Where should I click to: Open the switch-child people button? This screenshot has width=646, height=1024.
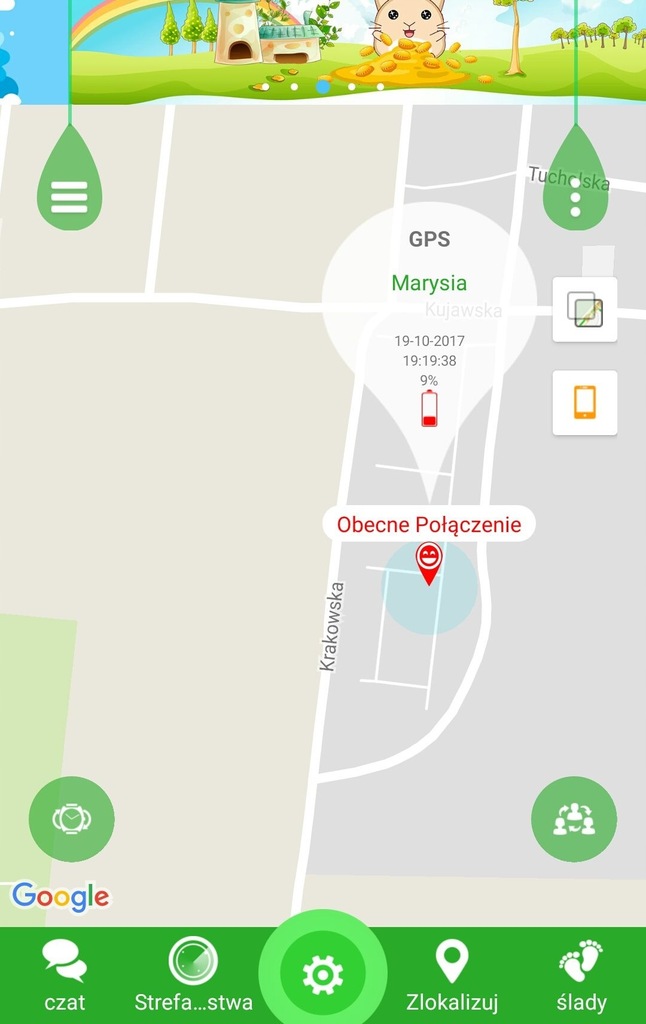point(574,819)
